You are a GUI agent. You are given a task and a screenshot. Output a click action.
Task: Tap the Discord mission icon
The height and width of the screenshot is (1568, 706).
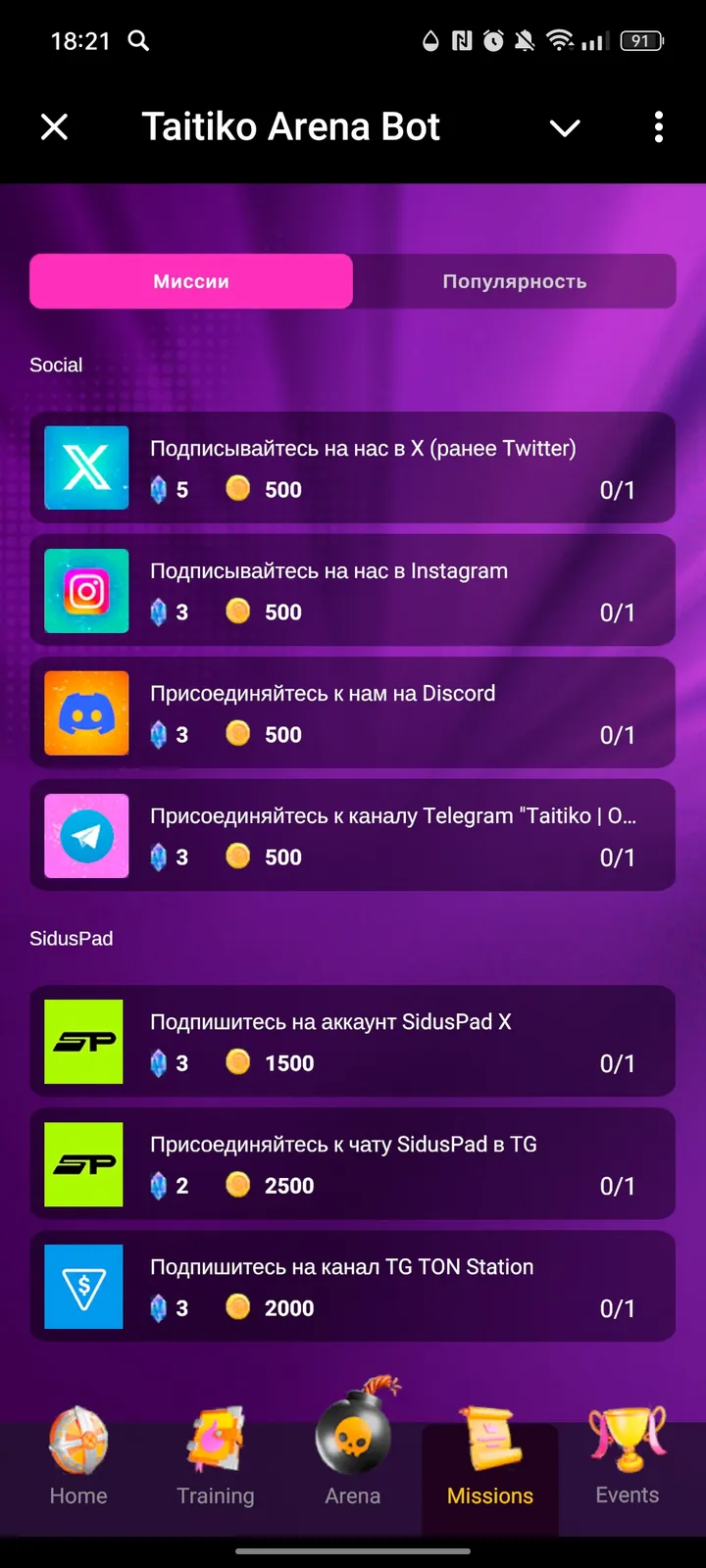[x=86, y=713]
